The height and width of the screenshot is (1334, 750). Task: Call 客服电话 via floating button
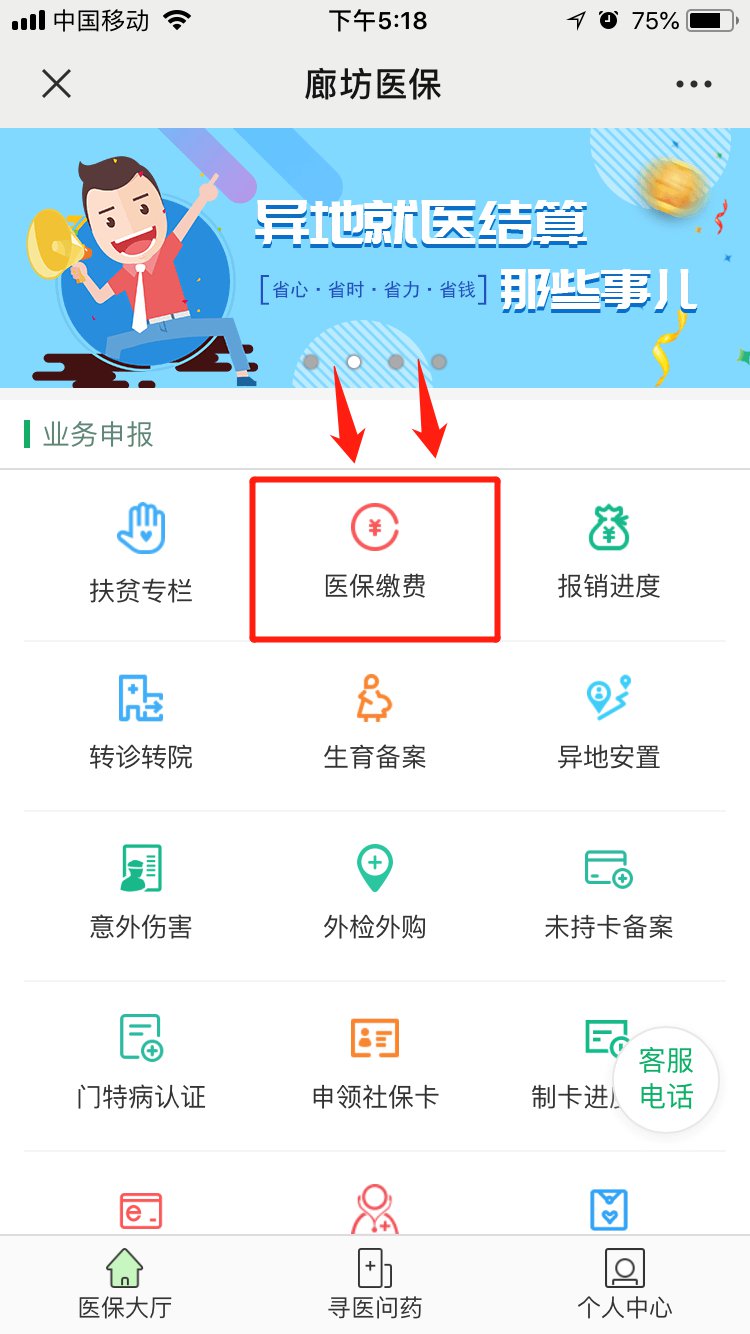coord(666,1080)
